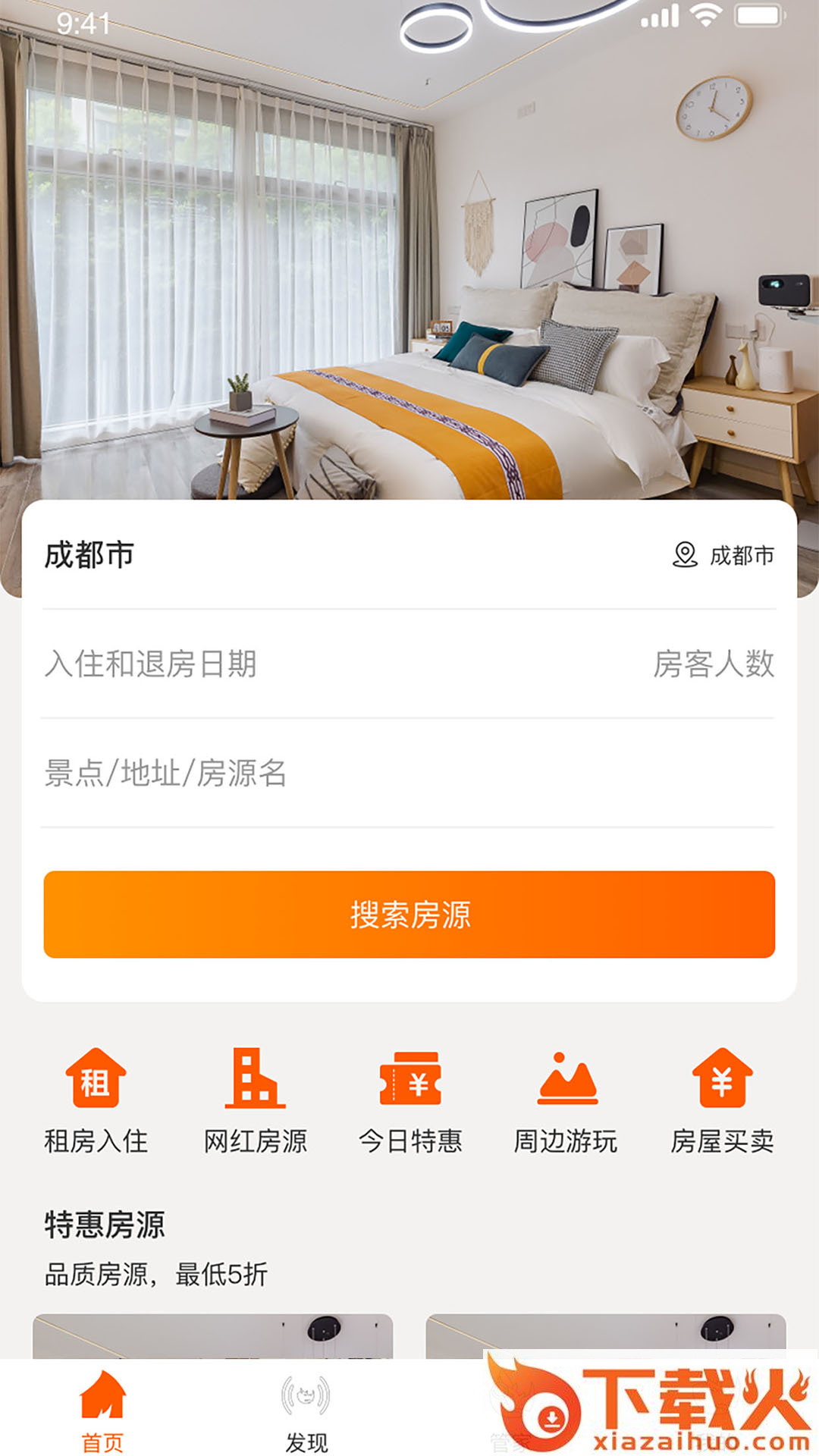View 今日特惠 deals
Screen dimensions: 819x1456
point(410,1100)
